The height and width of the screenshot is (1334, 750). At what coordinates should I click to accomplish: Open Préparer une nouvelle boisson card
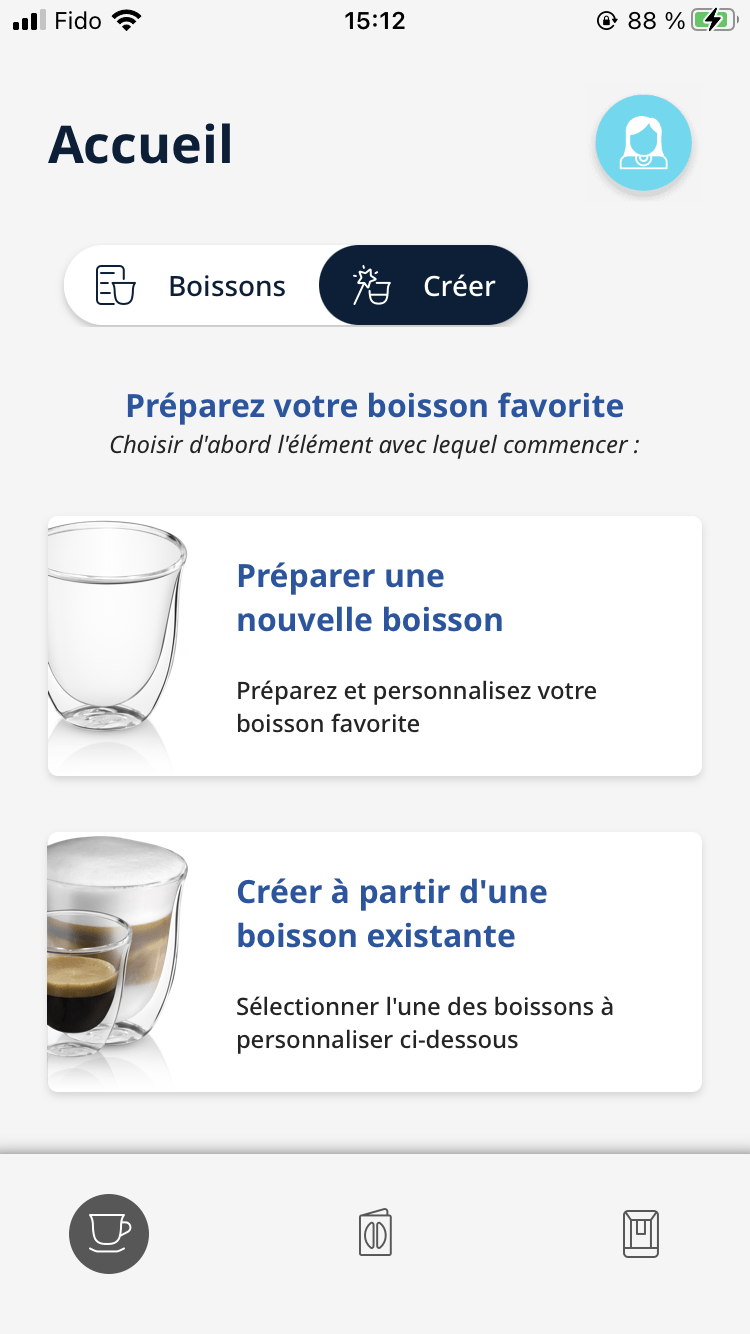pos(375,646)
